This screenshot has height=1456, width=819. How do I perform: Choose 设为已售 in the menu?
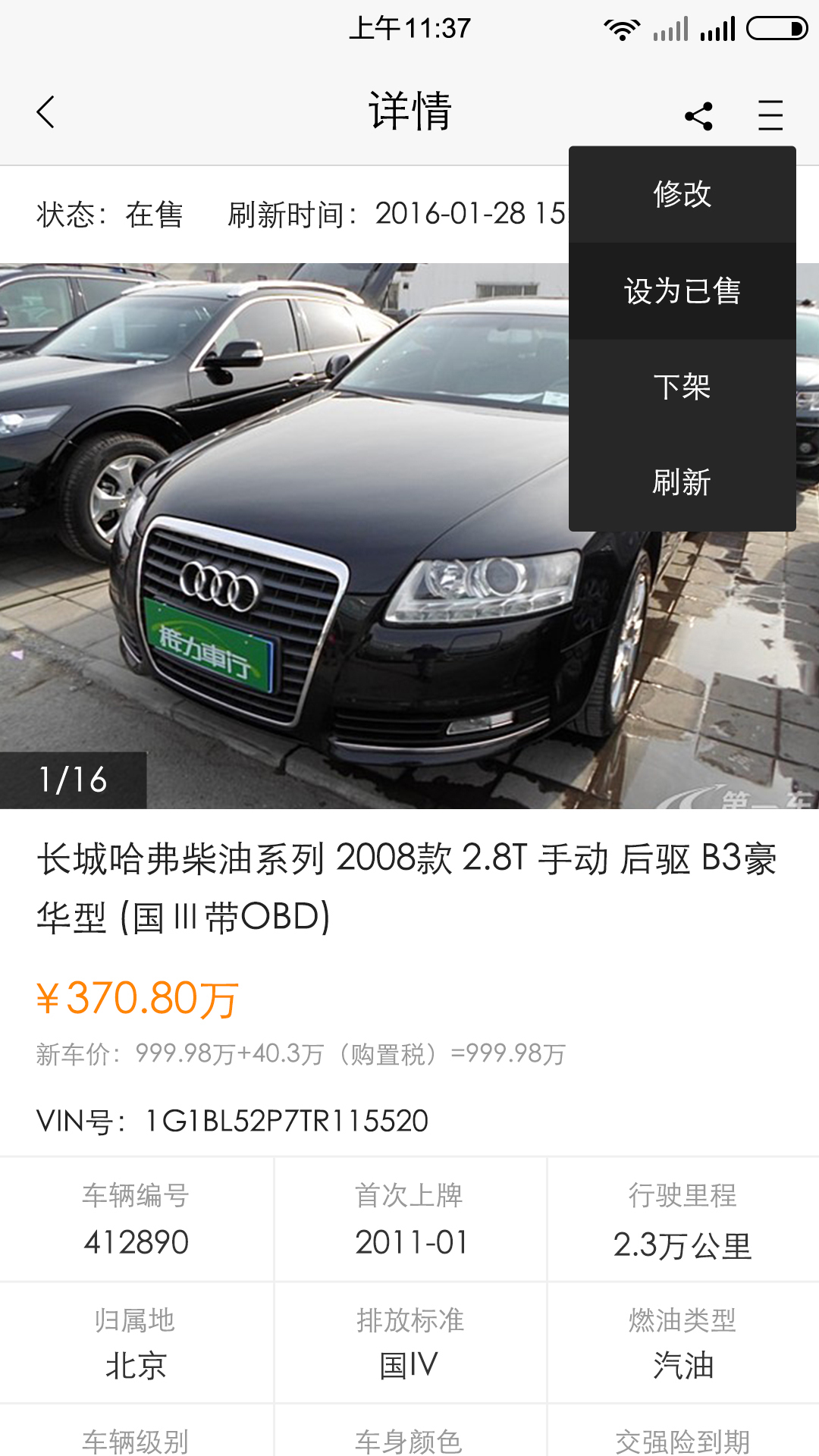click(x=682, y=291)
